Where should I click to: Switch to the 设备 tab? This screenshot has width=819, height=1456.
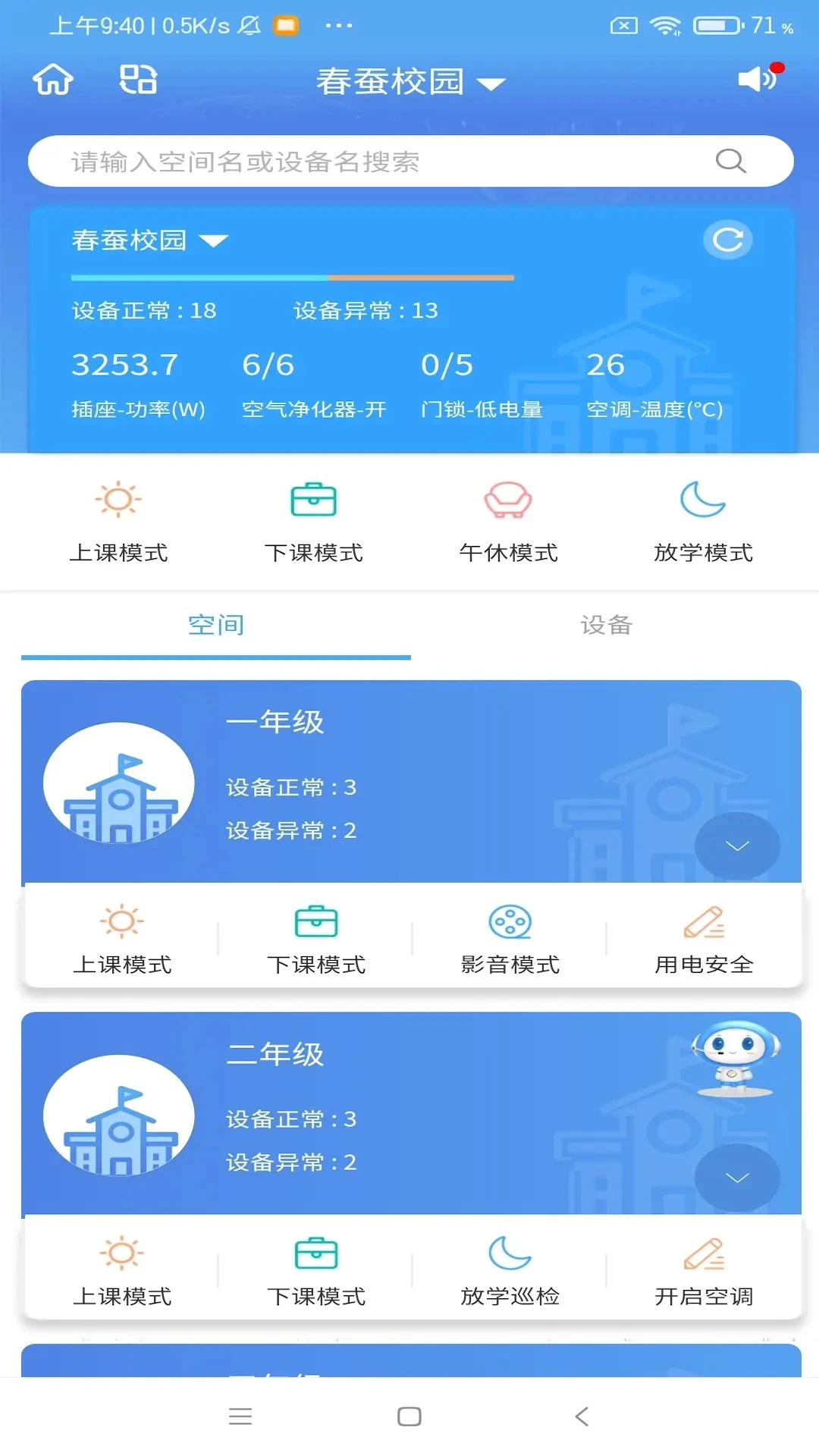click(604, 626)
